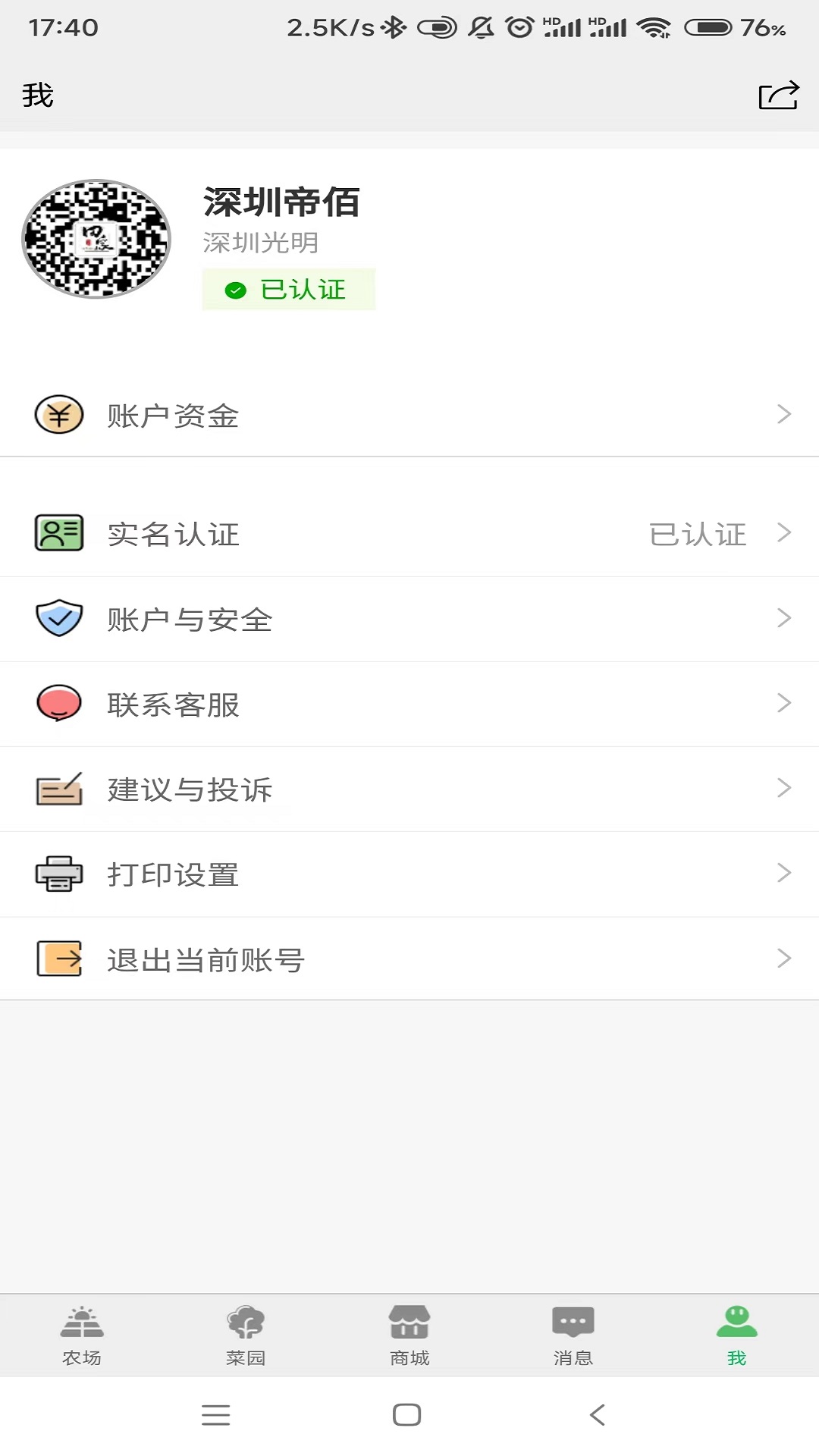Open 账户资金 account funds

(x=409, y=416)
